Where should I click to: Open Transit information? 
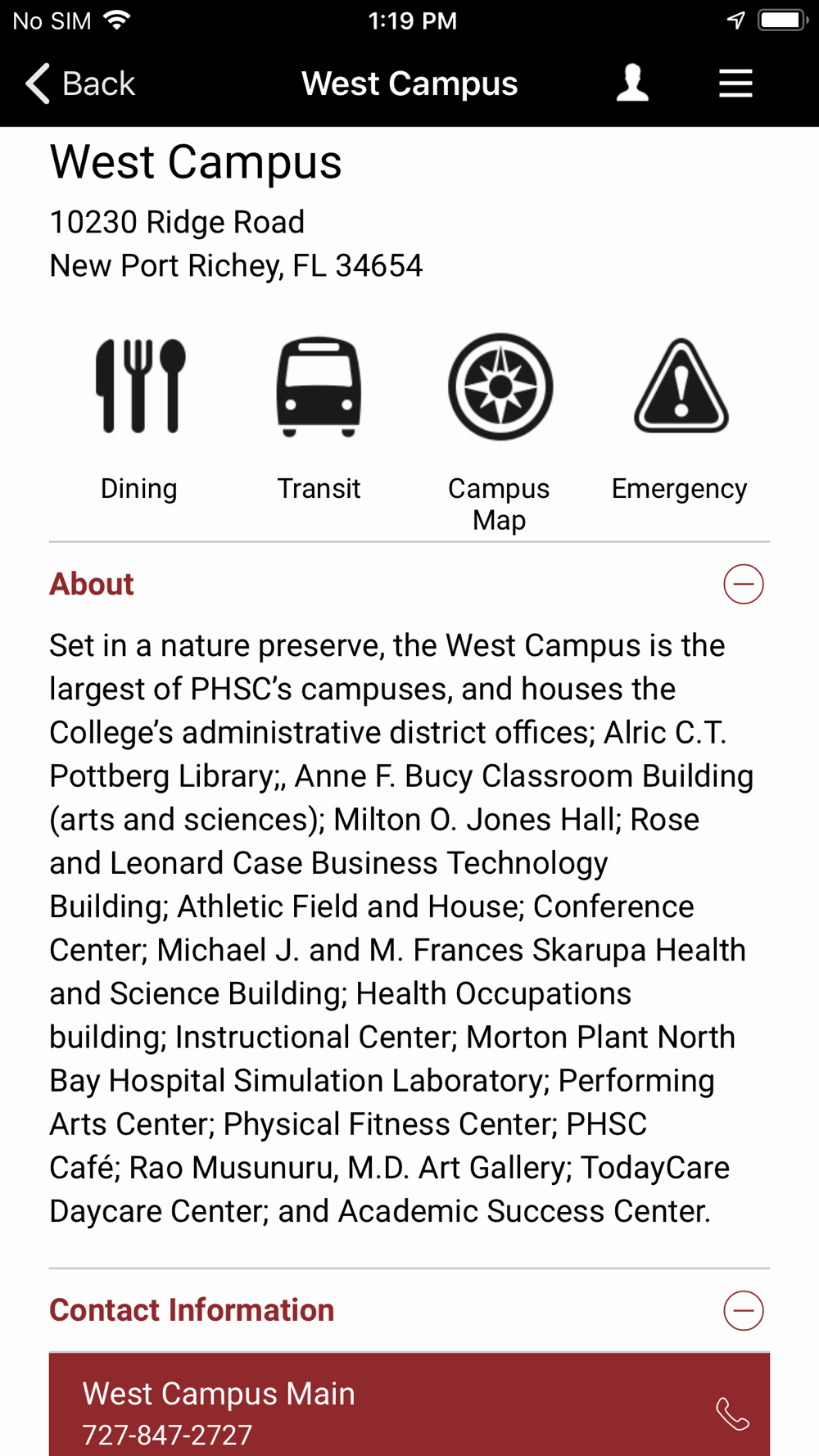(319, 419)
